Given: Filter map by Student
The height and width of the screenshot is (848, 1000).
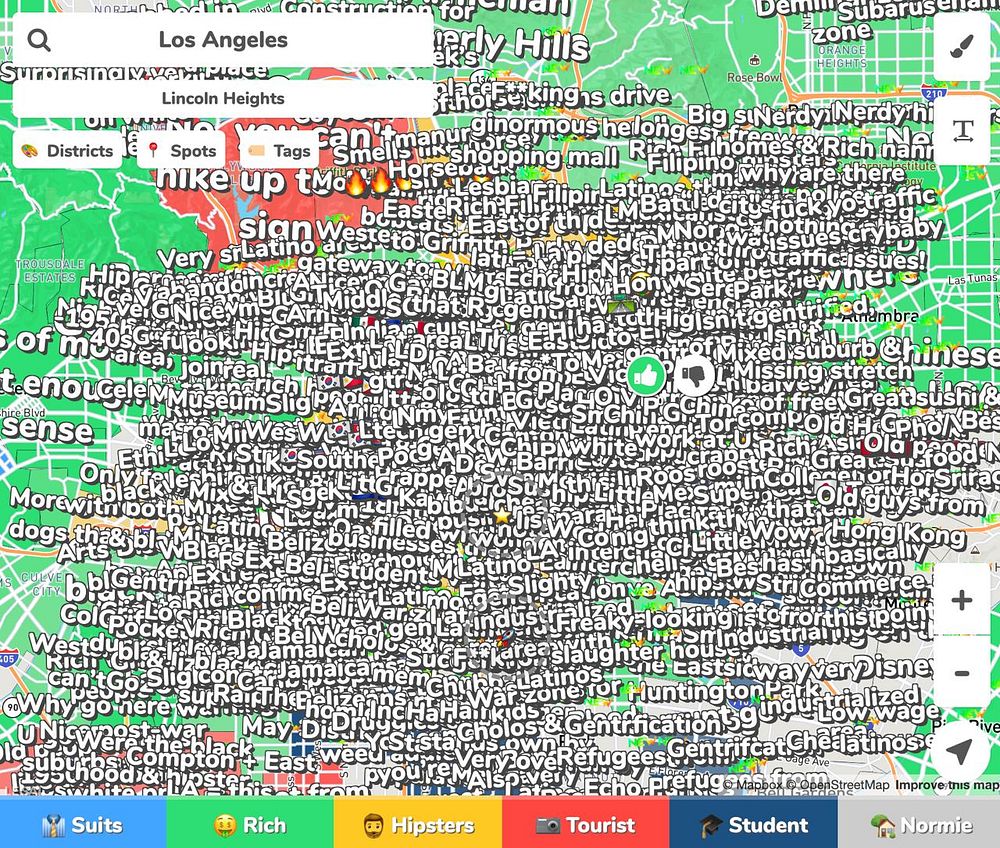Looking at the screenshot, I should 753,825.
